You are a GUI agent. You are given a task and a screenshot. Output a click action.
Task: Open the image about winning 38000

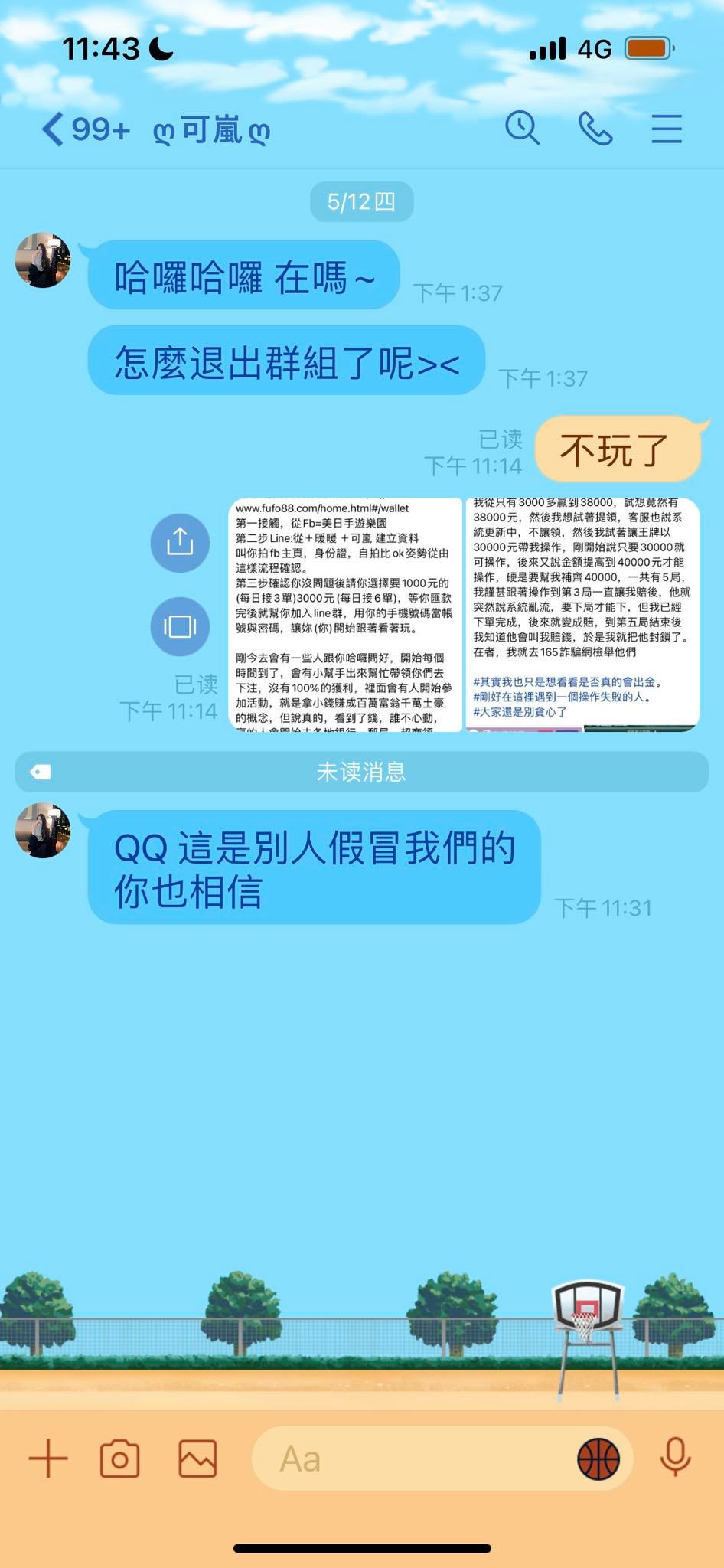(x=582, y=615)
